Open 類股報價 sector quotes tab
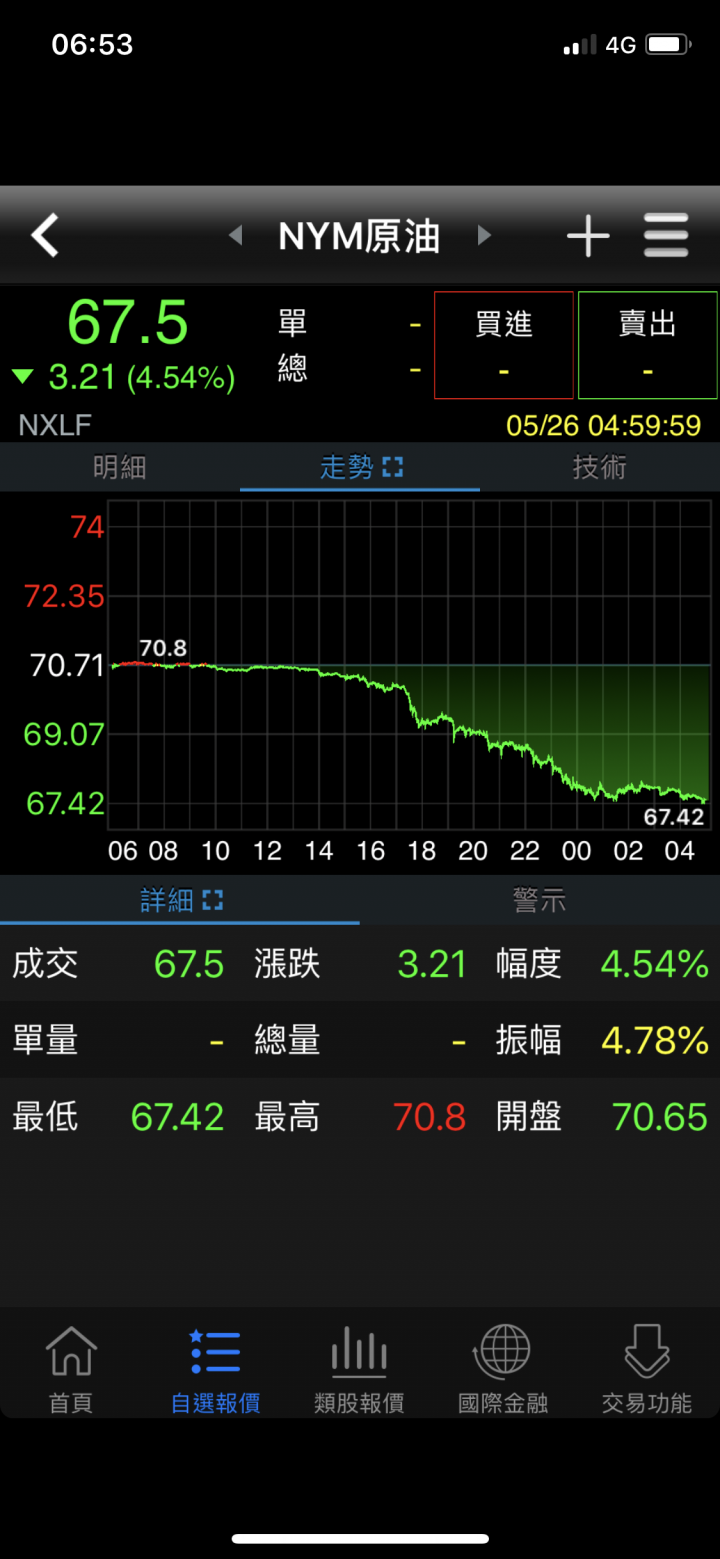Image resolution: width=720 pixels, height=1559 pixels. pyautogui.click(x=359, y=1368)
